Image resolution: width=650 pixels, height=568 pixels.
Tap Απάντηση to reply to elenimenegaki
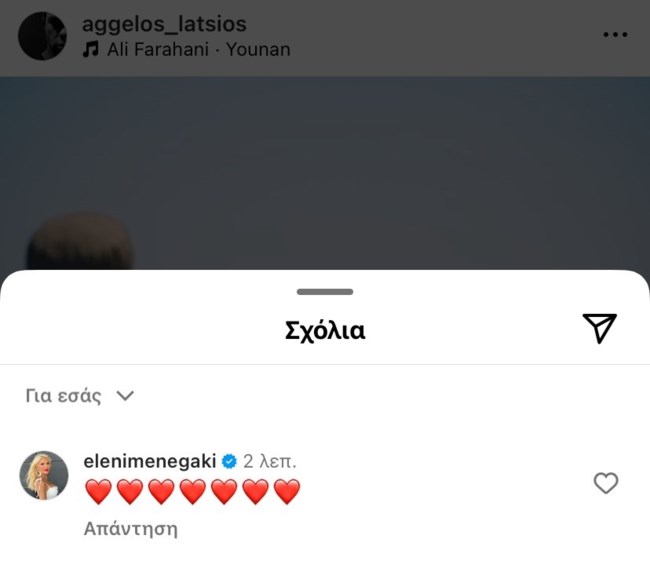coord(130,528)
